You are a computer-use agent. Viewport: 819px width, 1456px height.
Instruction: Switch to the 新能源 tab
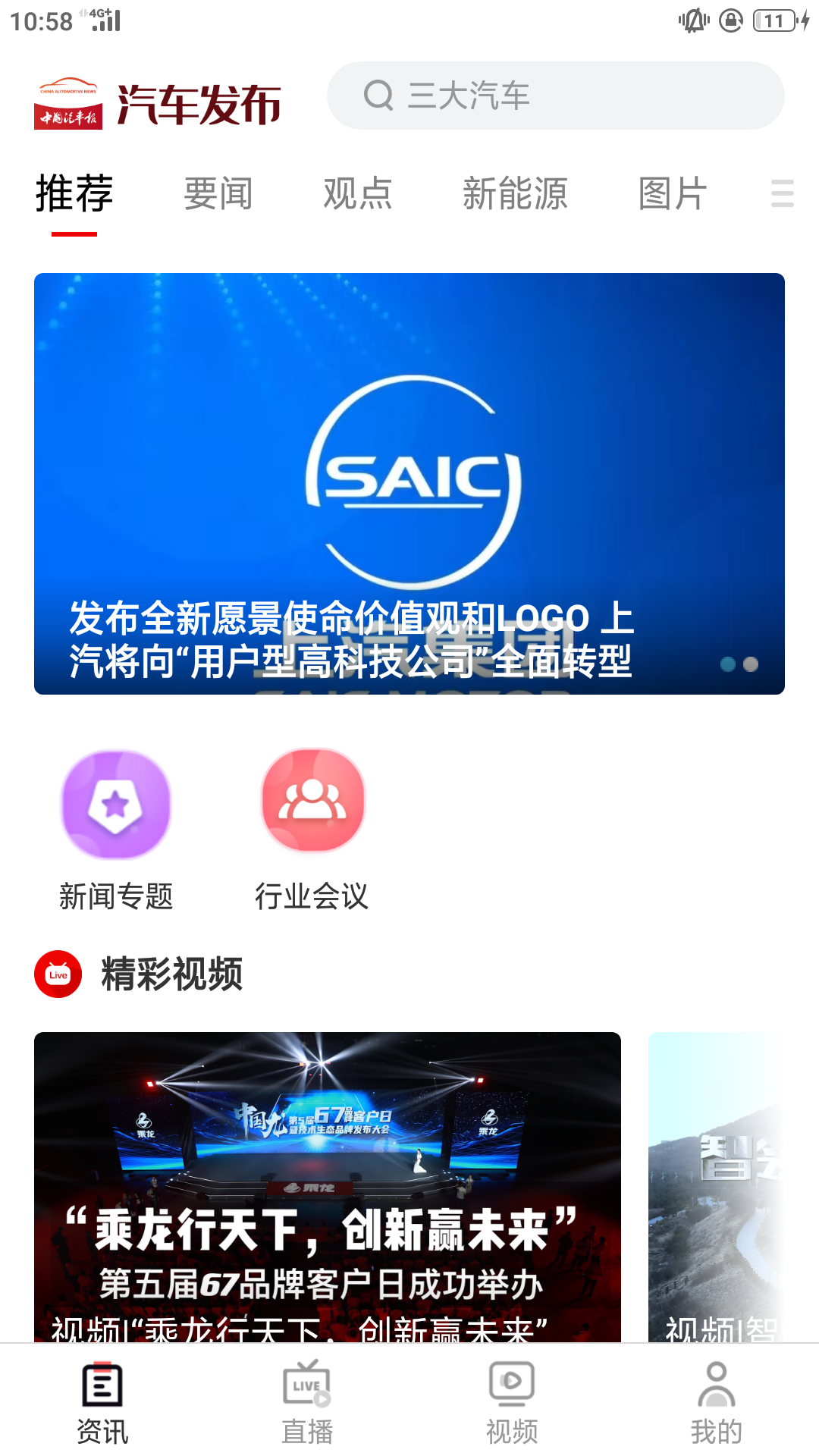(x=515, y=194)
